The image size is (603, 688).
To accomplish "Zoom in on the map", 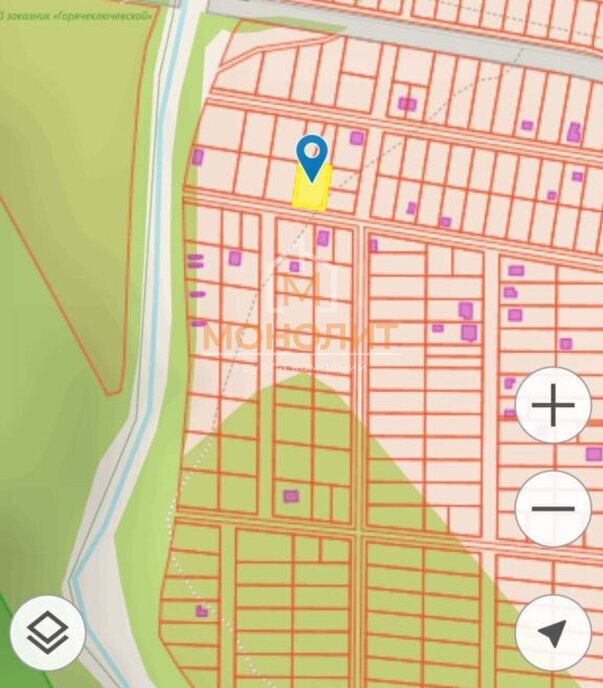I will coord(553,407).
